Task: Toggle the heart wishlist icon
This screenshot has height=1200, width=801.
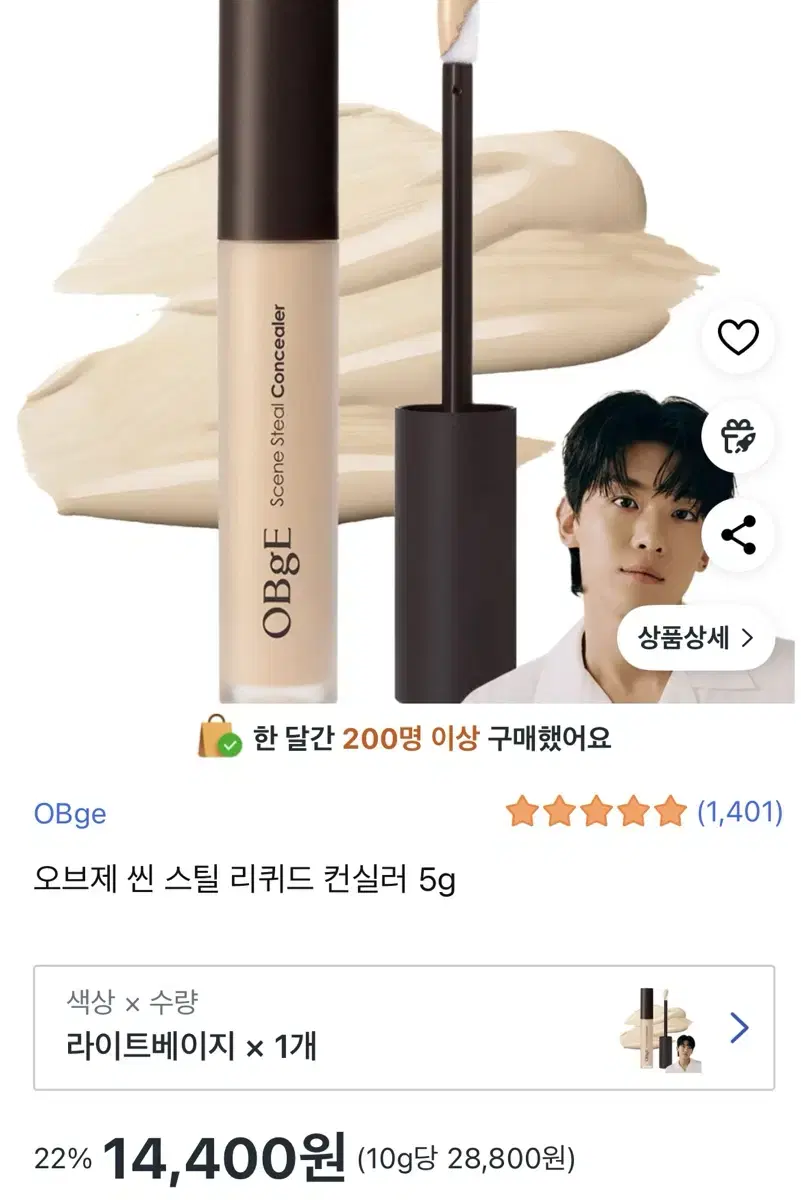Action: (738, 338)
